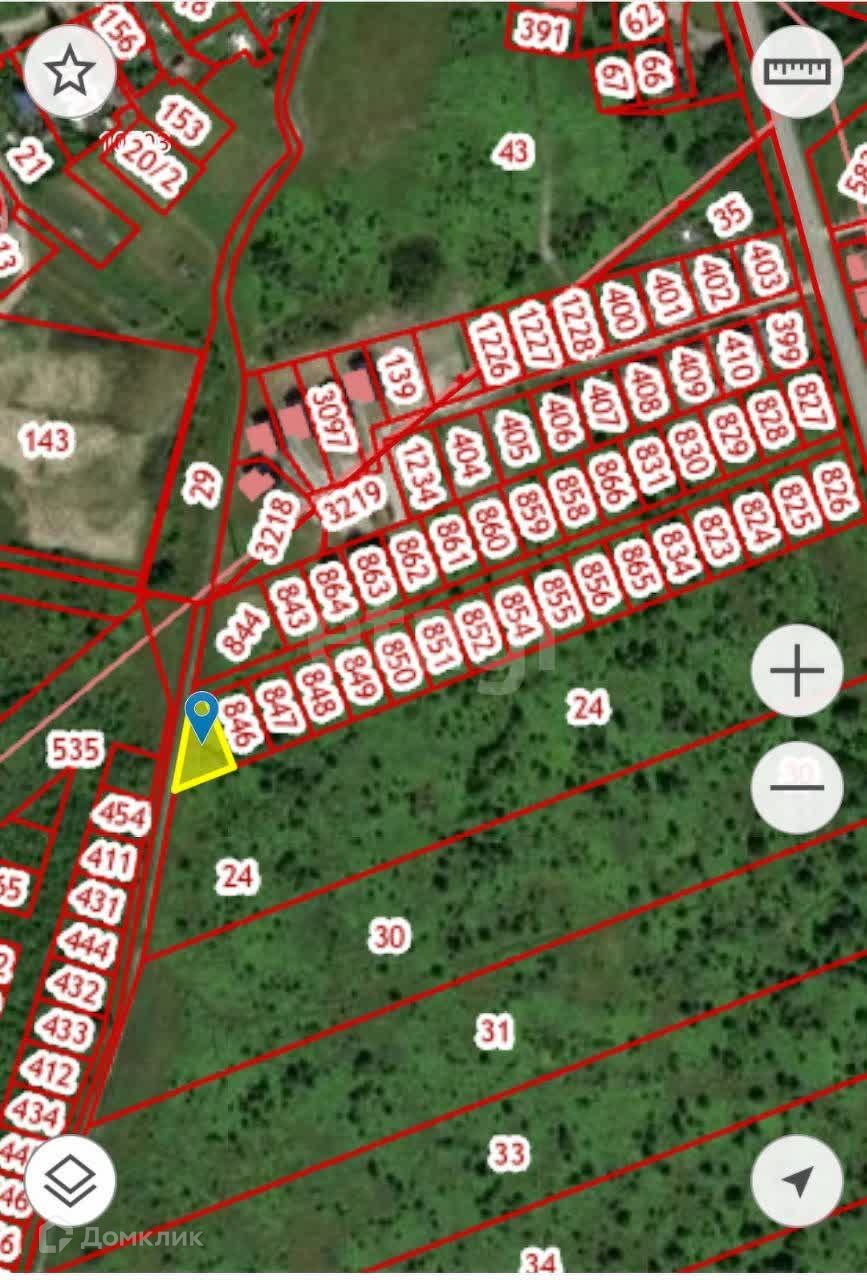Open the map layers selector

click(70, 1181)
